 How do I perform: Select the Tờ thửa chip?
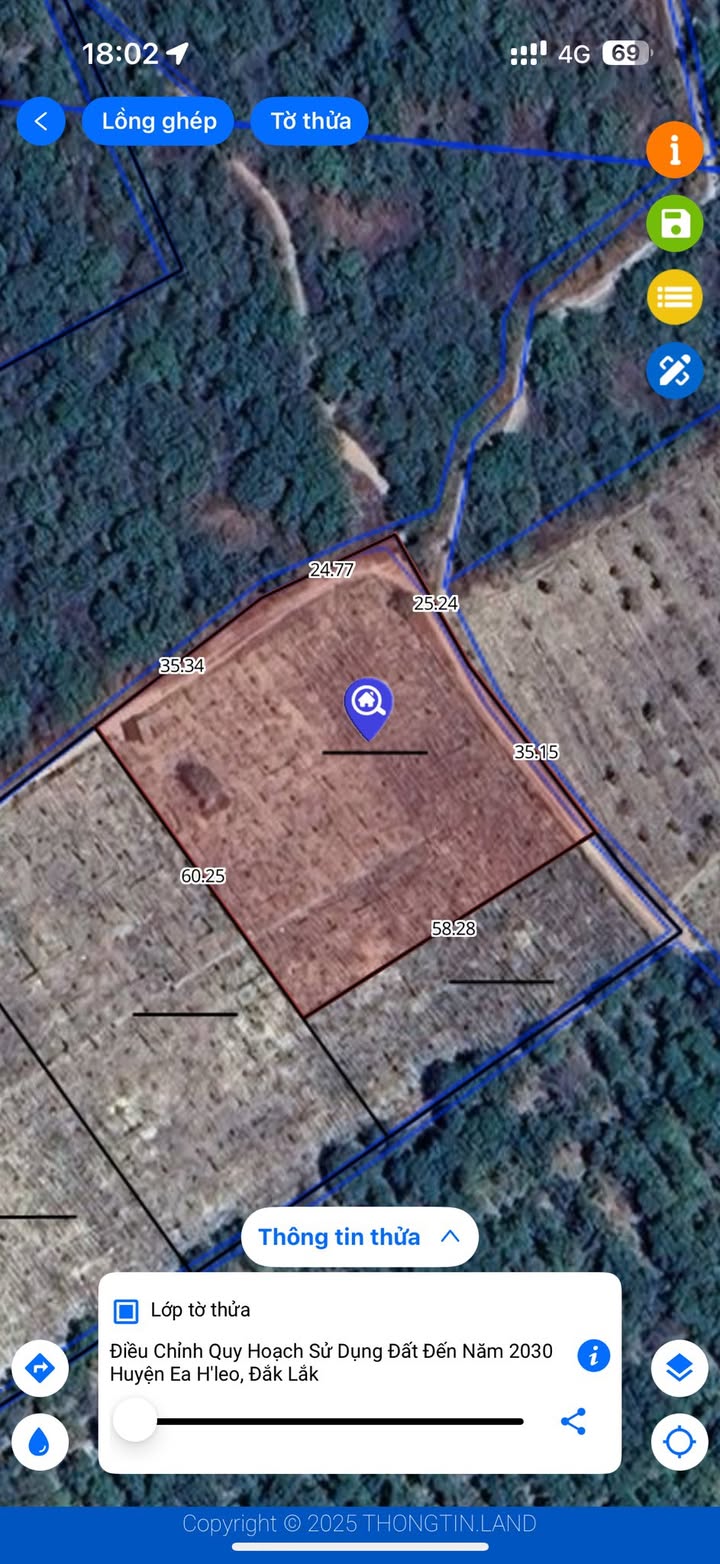[x=310, y=121]
